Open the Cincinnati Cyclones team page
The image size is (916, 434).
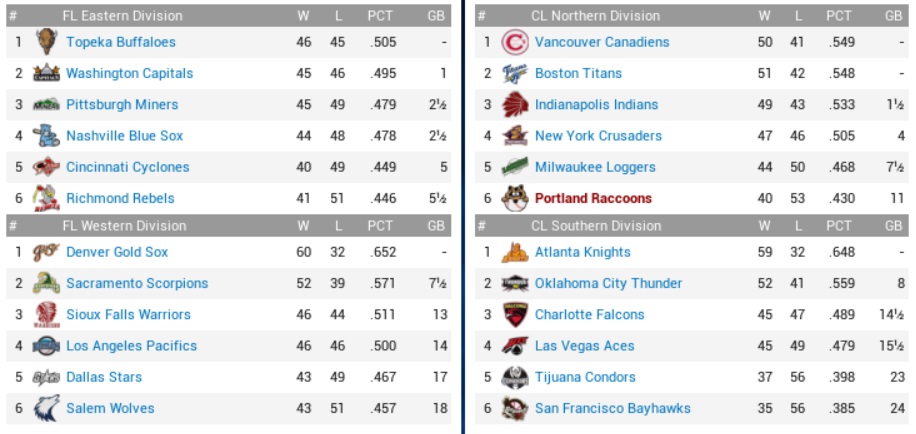[x=127, y=167]
